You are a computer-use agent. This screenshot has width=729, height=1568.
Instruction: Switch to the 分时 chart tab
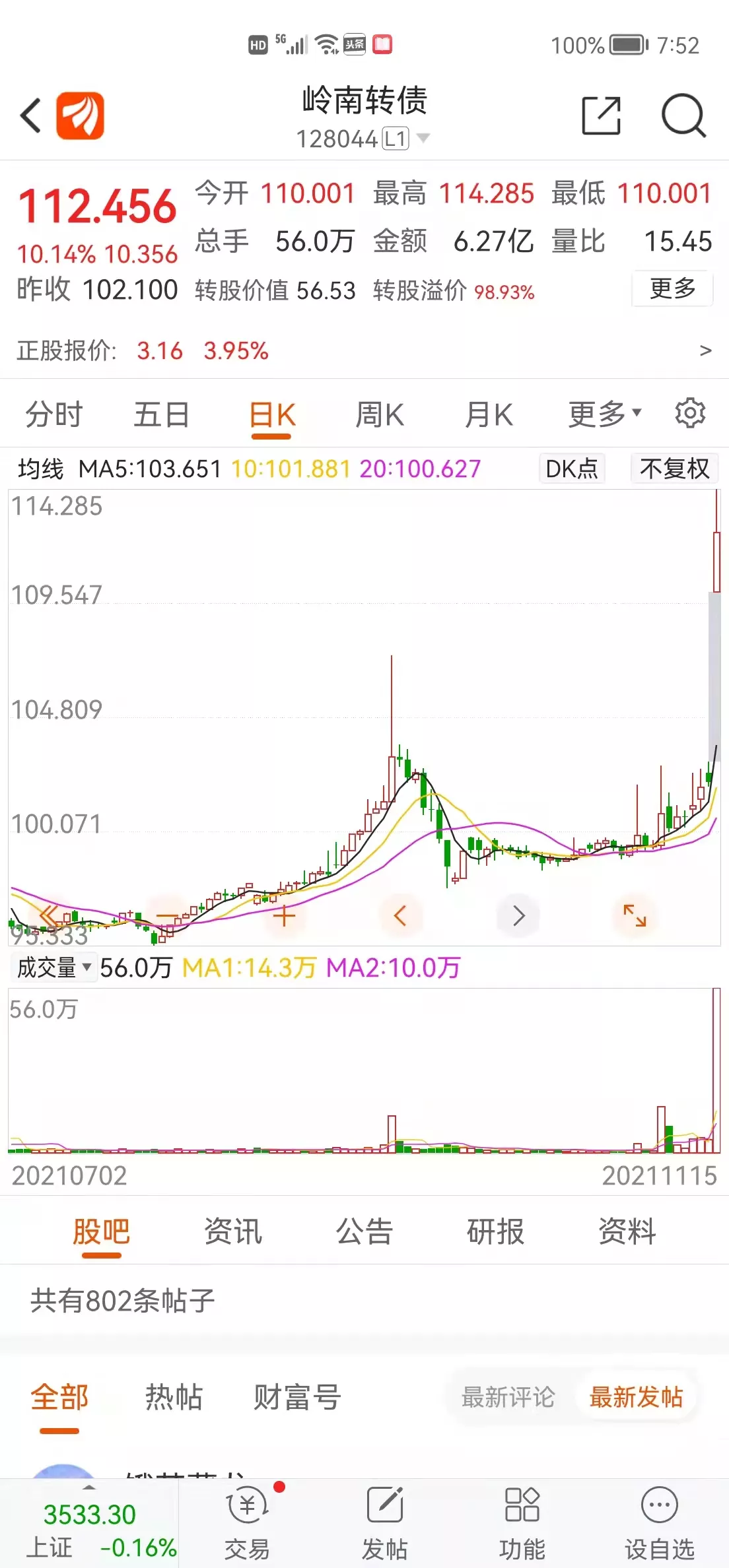(x=54, y=415)
